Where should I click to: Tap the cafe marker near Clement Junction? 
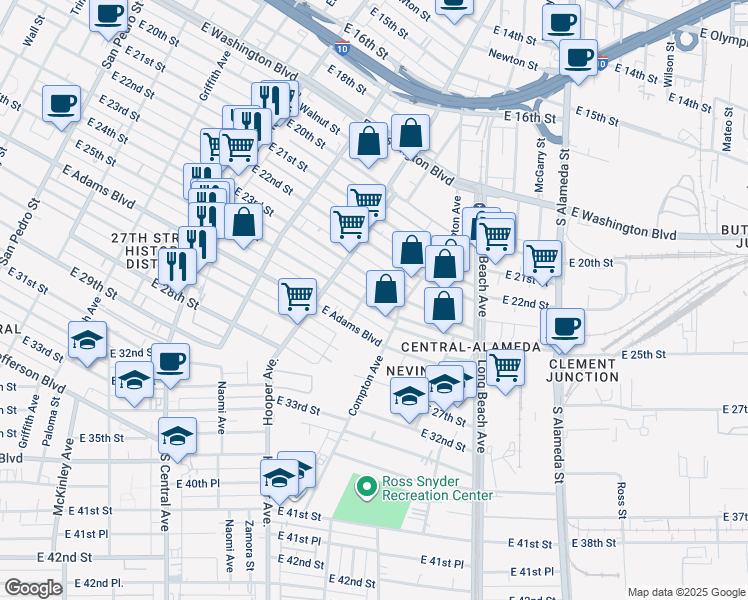point(565,326)
